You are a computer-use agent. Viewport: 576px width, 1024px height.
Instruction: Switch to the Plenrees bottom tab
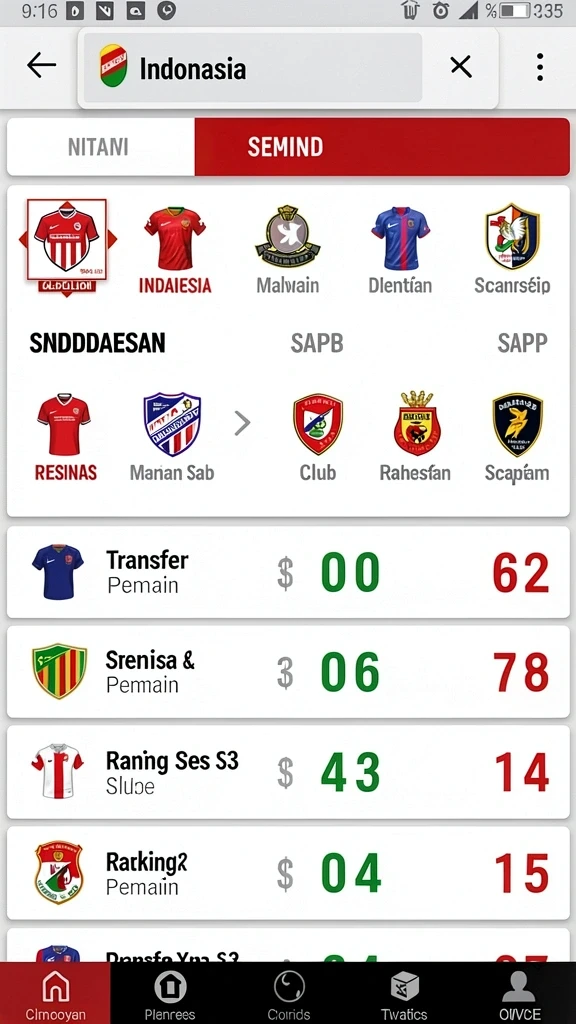click(170, 994)
